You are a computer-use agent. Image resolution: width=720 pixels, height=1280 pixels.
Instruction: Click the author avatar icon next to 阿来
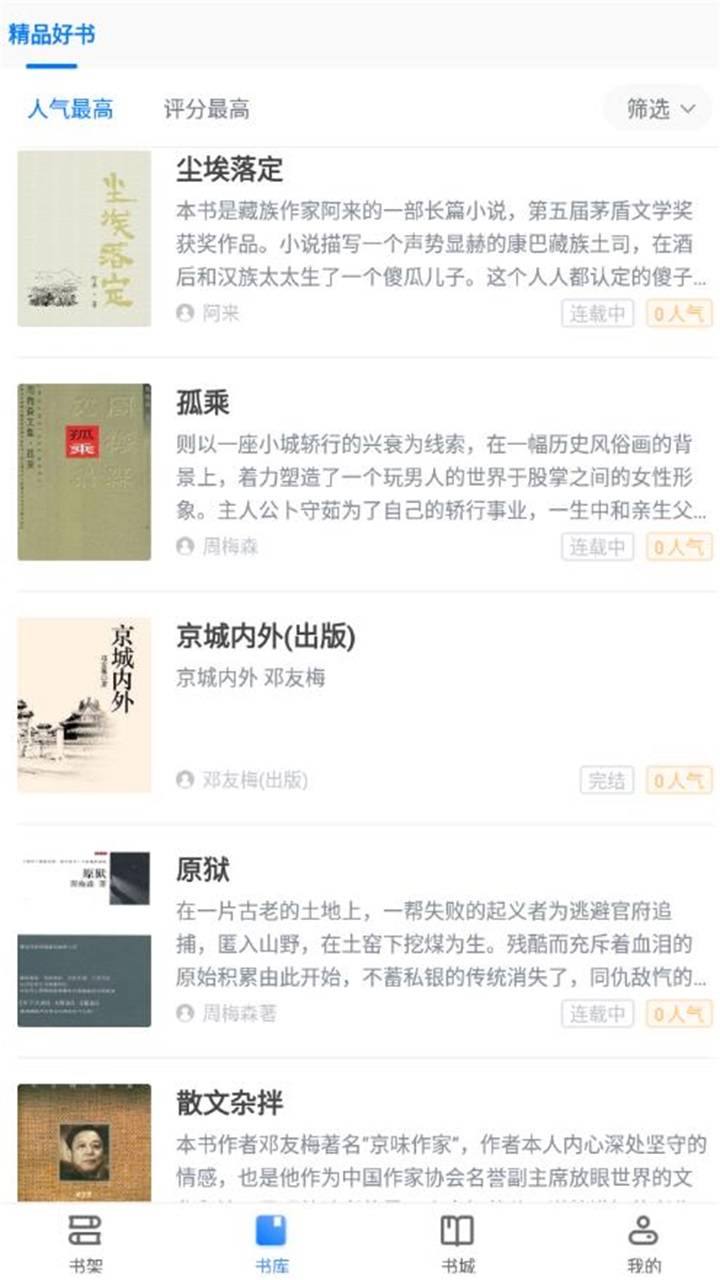pyautogui.click(x=183, y=314)
